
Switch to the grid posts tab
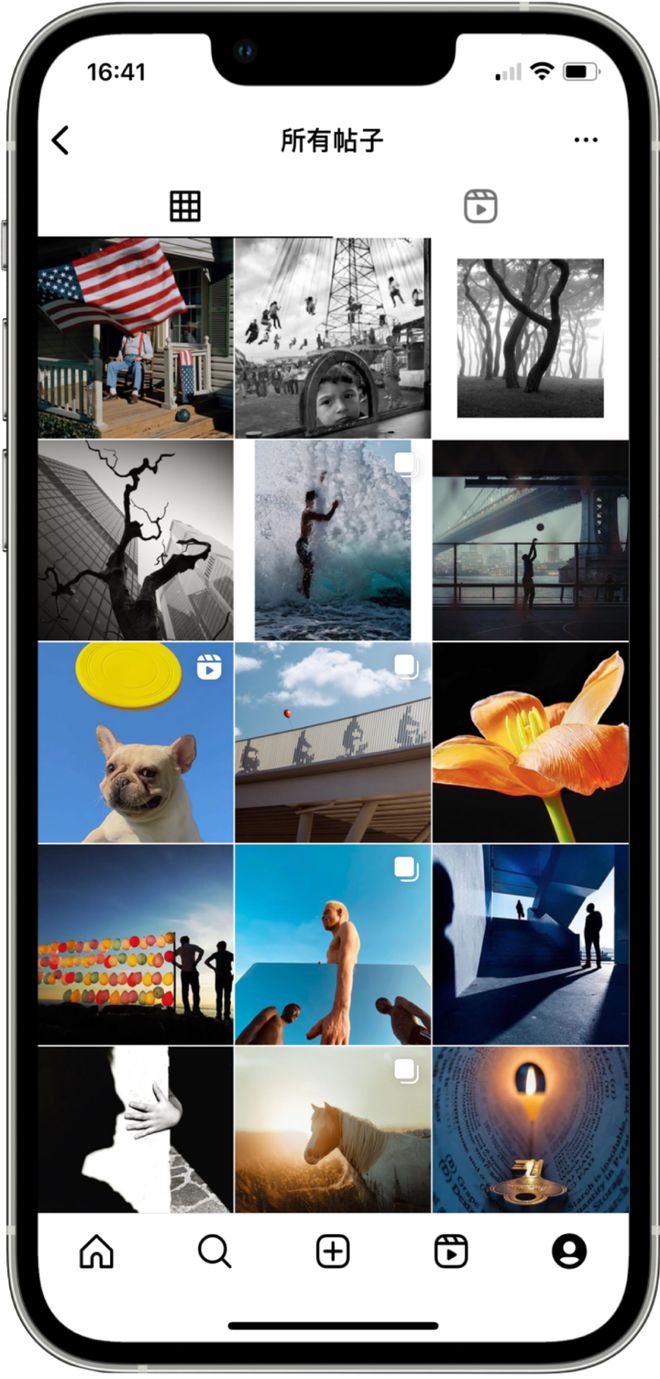(185, 206)
